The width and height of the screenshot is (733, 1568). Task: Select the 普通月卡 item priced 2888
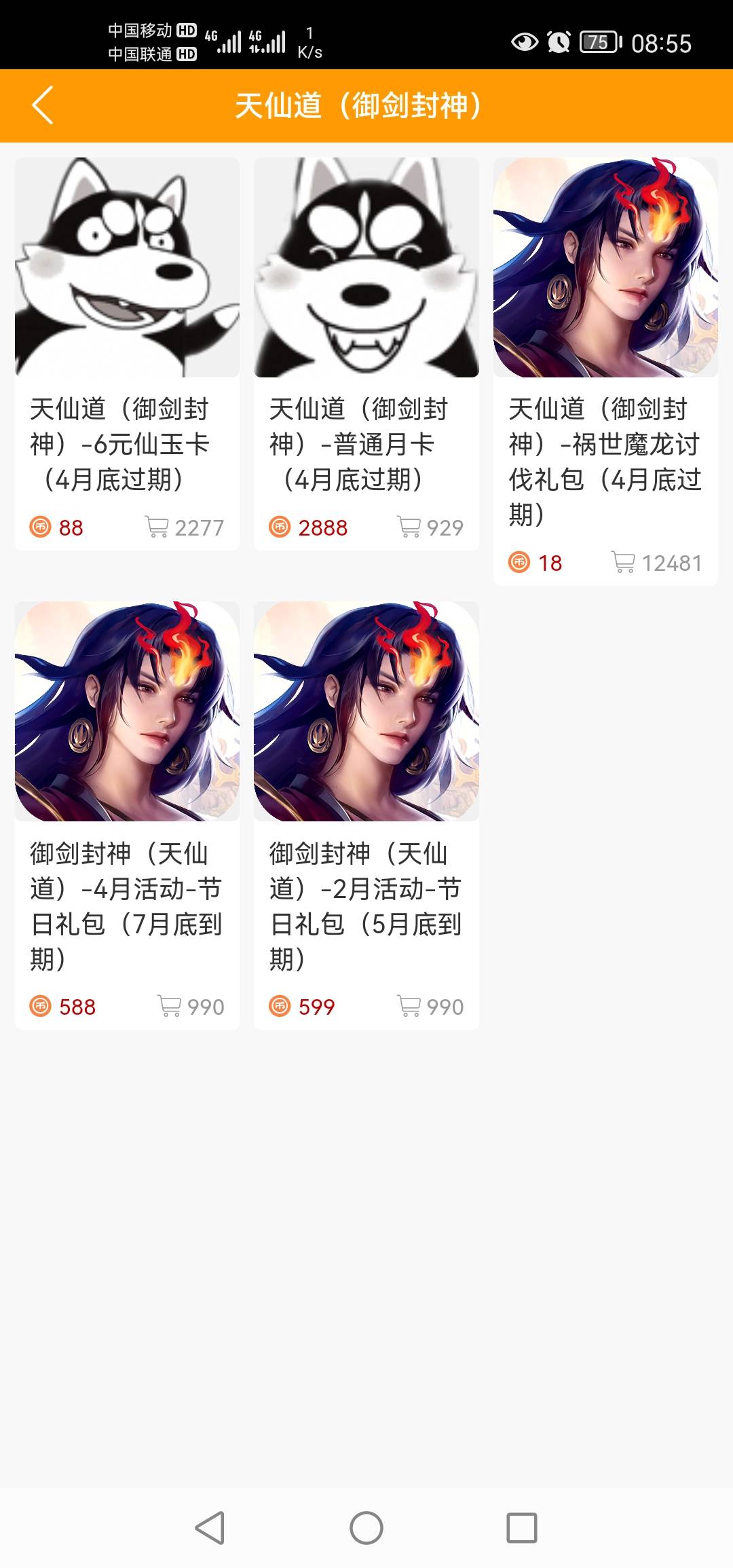pyautogui.click(x=366, y=353)
